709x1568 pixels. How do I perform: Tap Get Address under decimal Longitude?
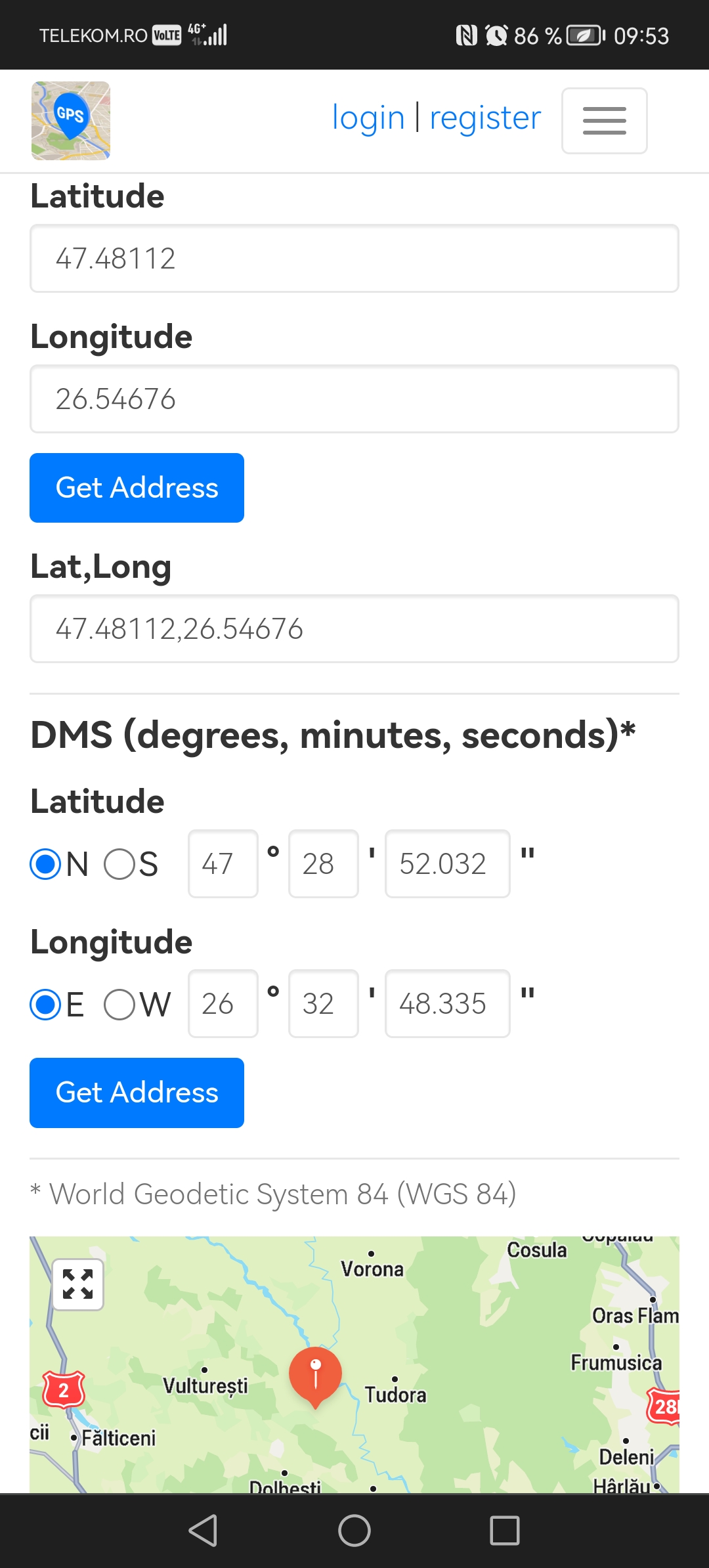point(137,488)
